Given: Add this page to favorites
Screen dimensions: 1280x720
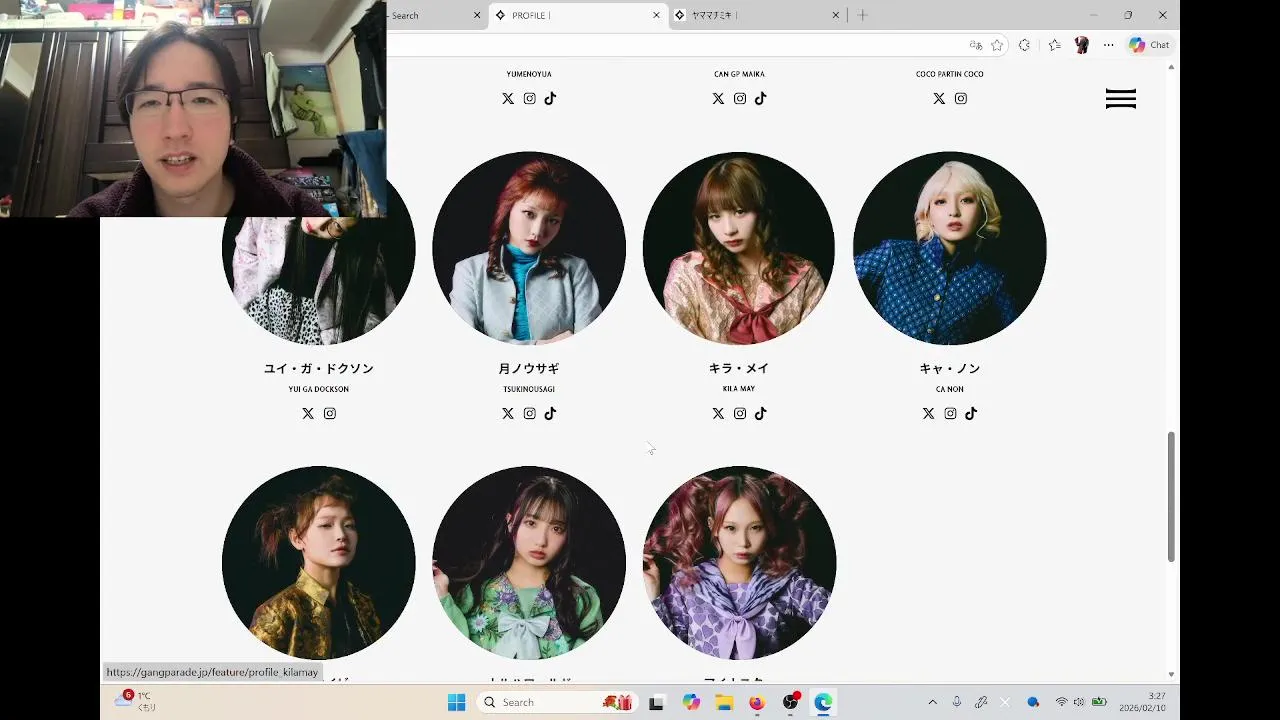Looking at the screenshot, I should tap(997, 45).
